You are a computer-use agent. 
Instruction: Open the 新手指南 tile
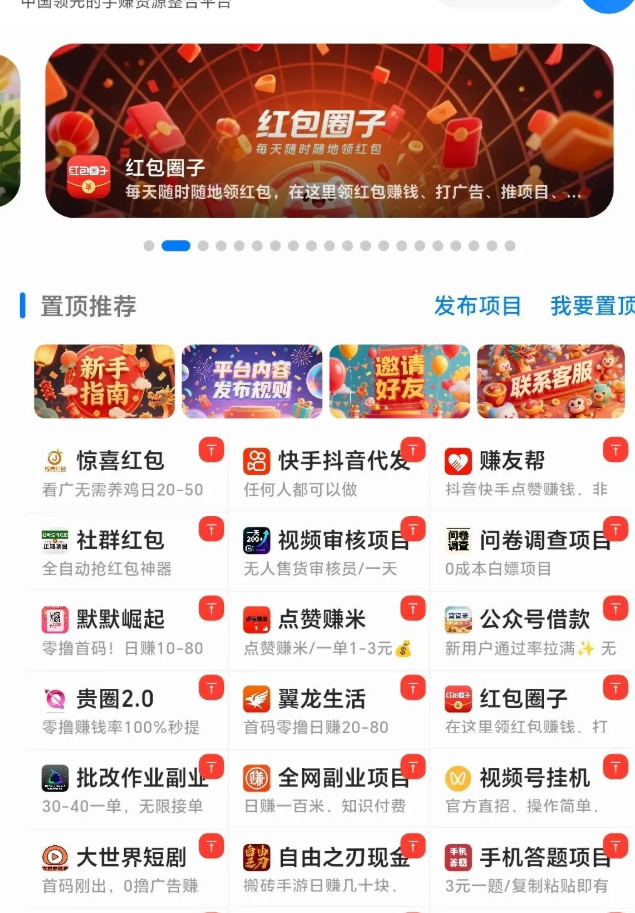tap(104, 381)
